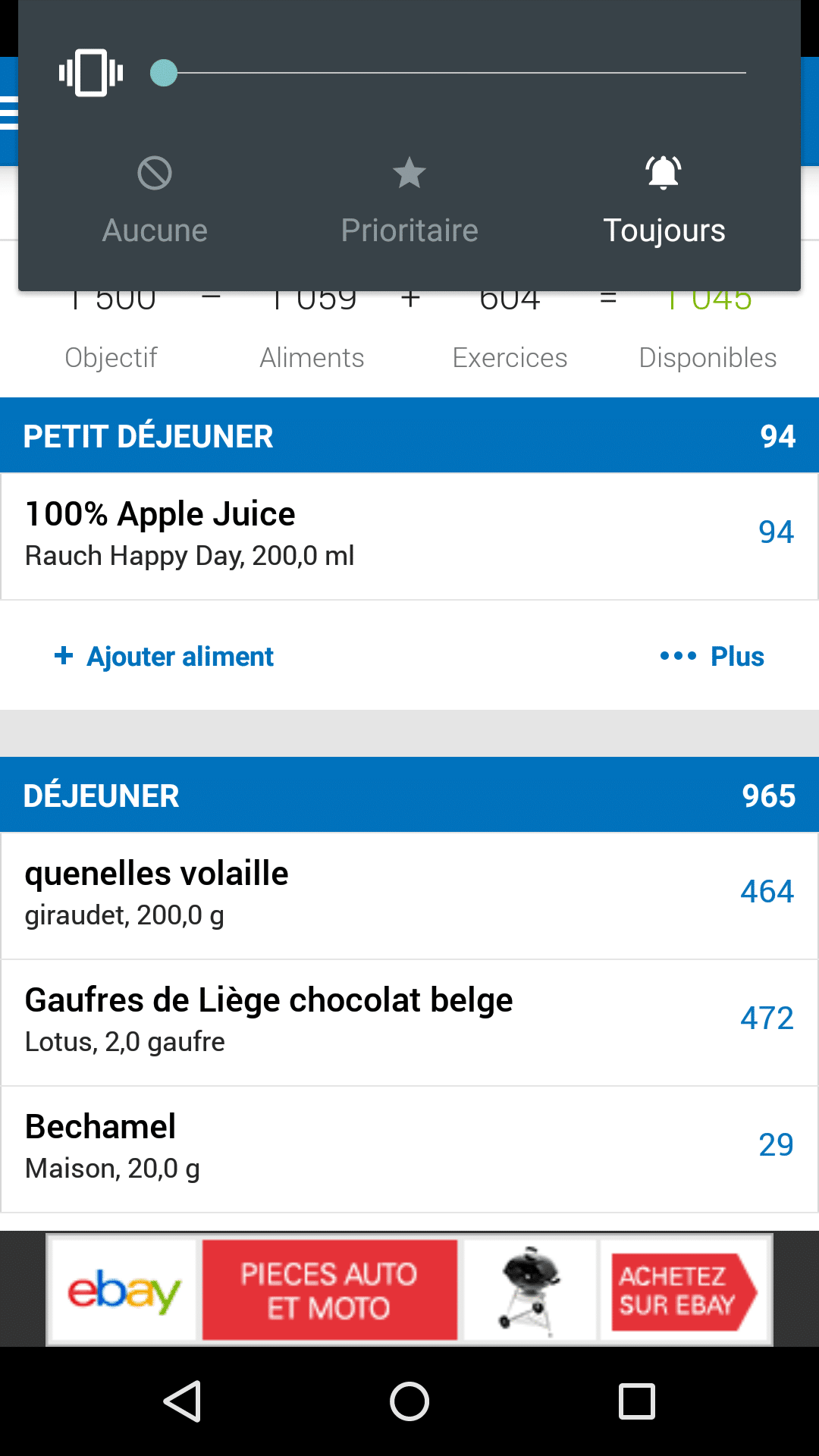The height and width of the screenshot is (1456, 819).
Task: Go to the home screen
Action: click(x=409, y=1401)
